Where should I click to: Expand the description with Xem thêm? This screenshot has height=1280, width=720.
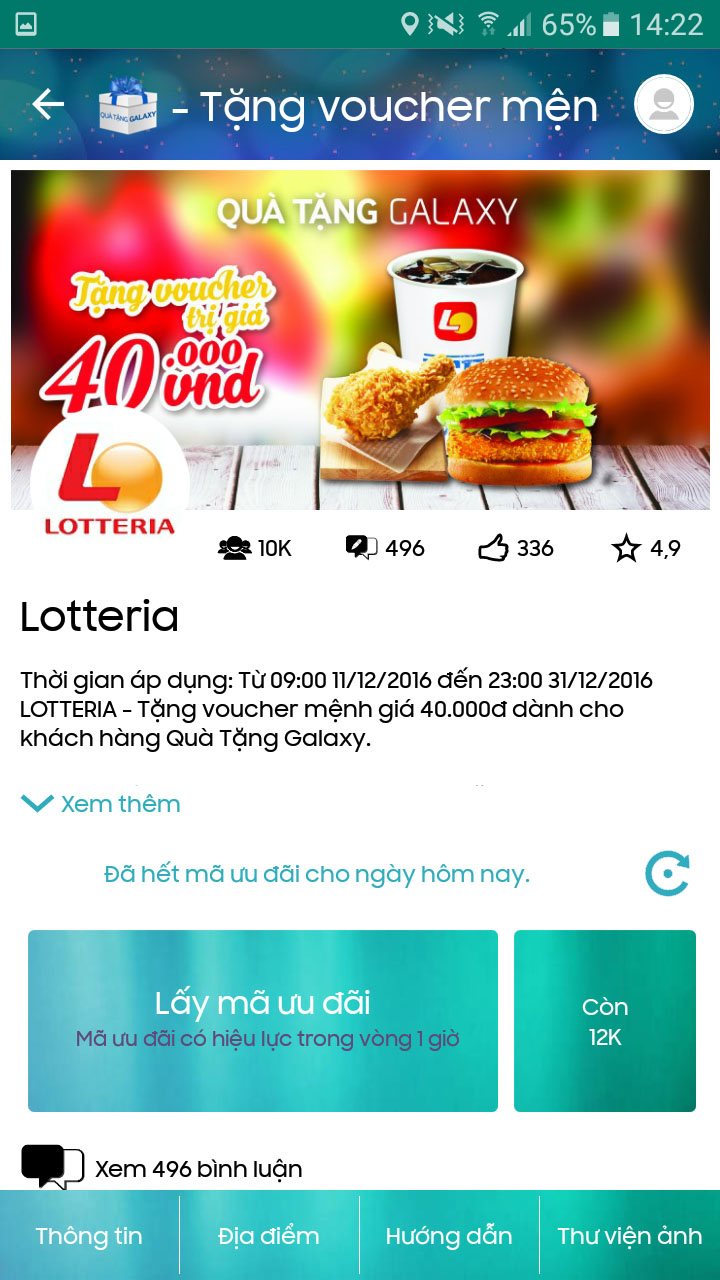tap(101, 804)
